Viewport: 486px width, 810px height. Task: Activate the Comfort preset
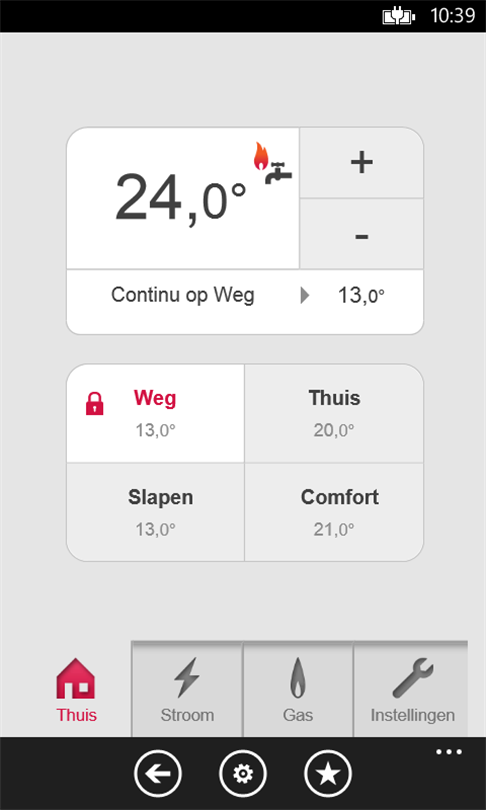[334, 512]
